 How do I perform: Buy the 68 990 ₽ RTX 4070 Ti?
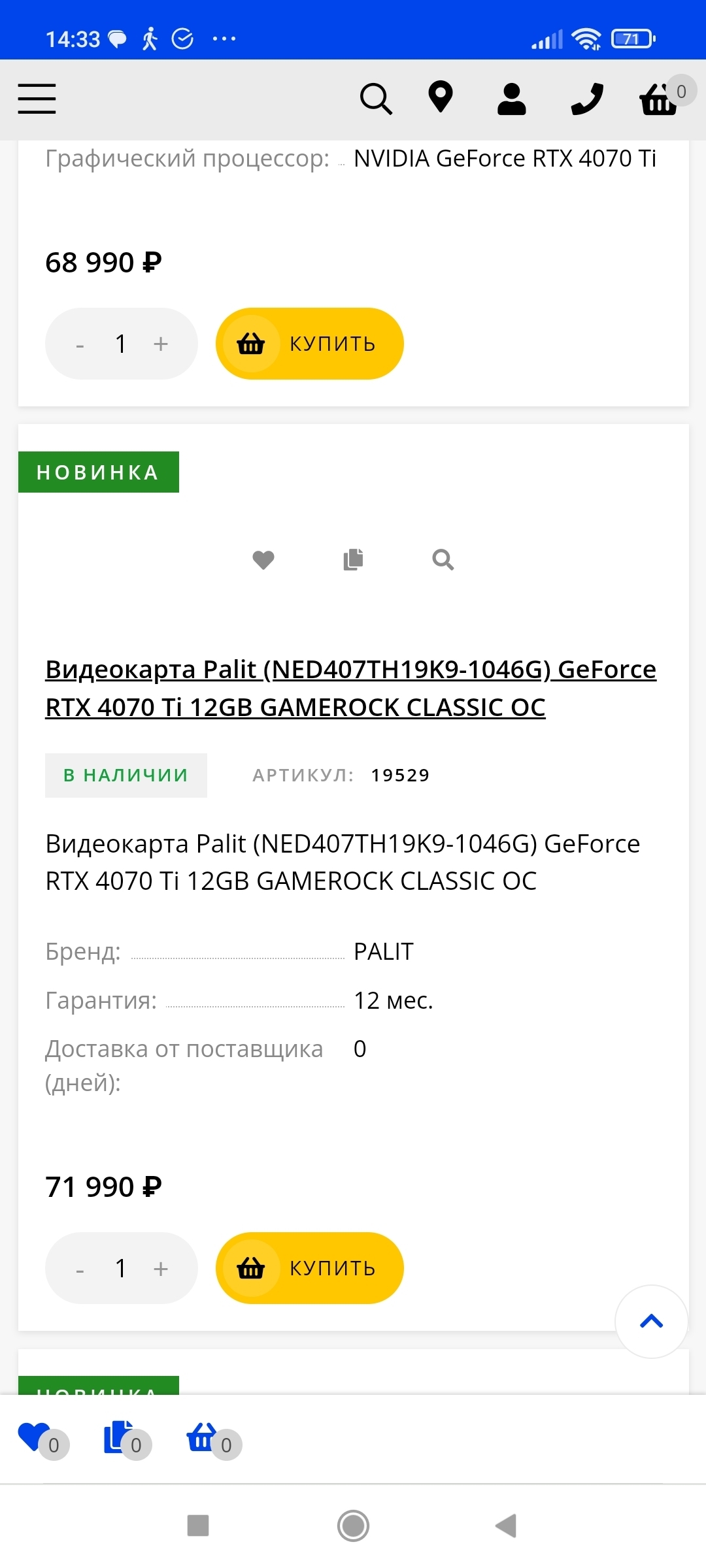(x=309, y=344)
